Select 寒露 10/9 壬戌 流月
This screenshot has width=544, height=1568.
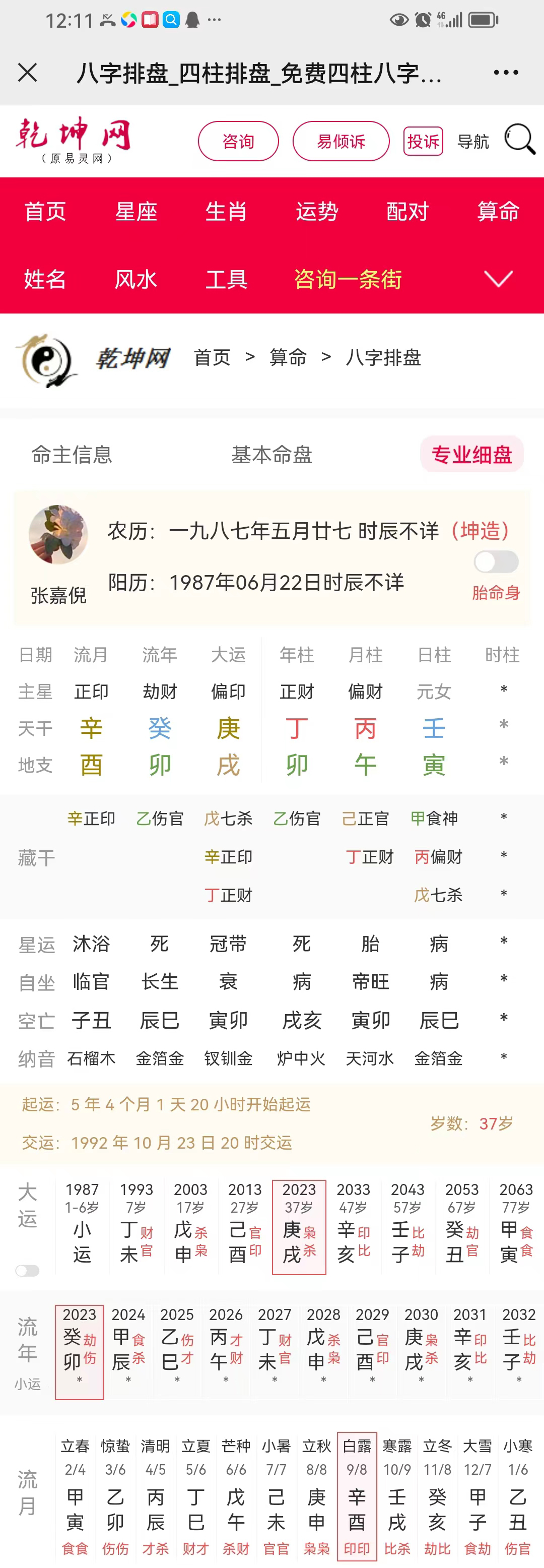click(x=397, y=1496)
